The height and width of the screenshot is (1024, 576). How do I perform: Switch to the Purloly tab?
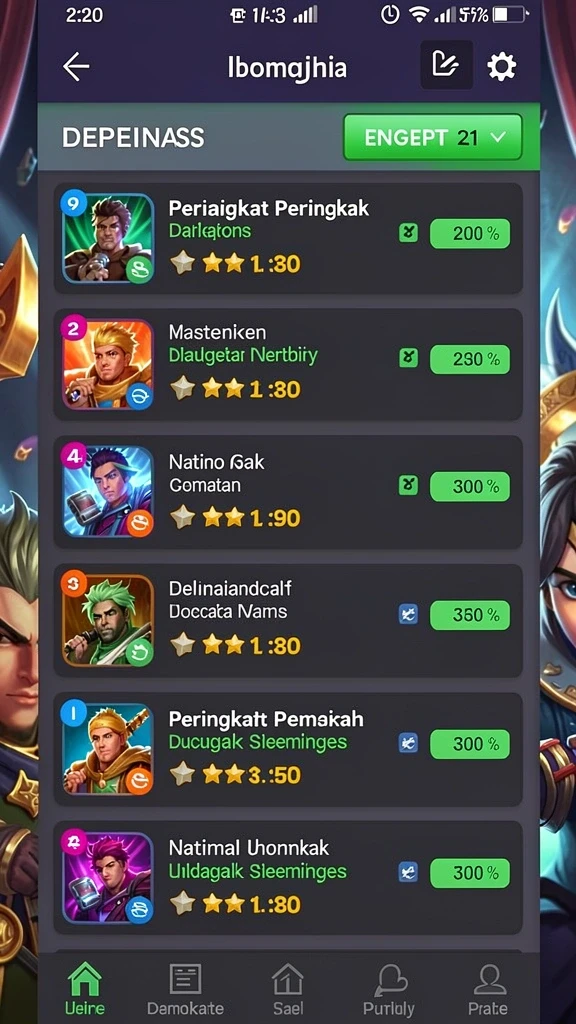point(389,989)
